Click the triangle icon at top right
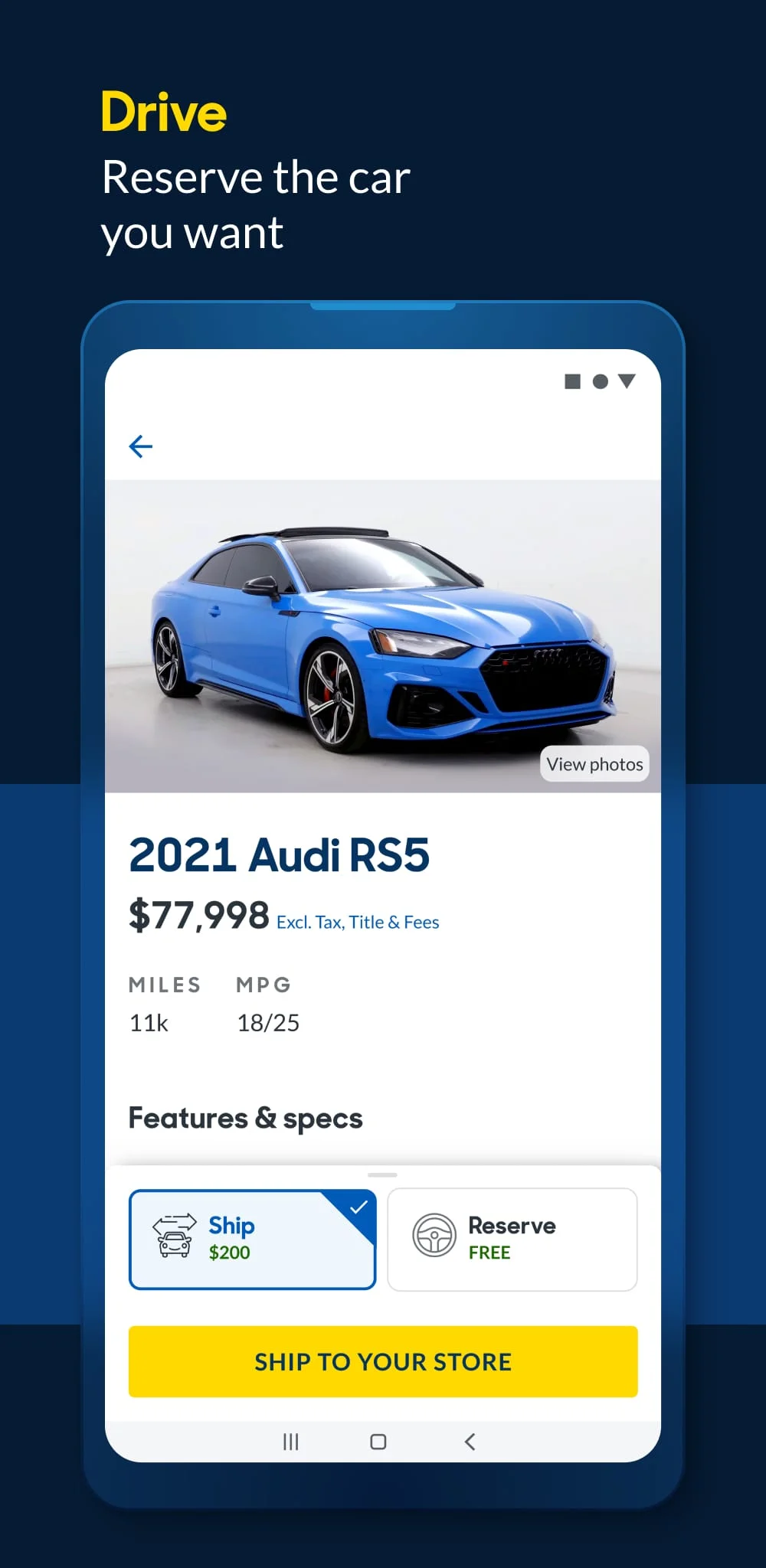Viewport: 766px width, 1568px height. 628,381
